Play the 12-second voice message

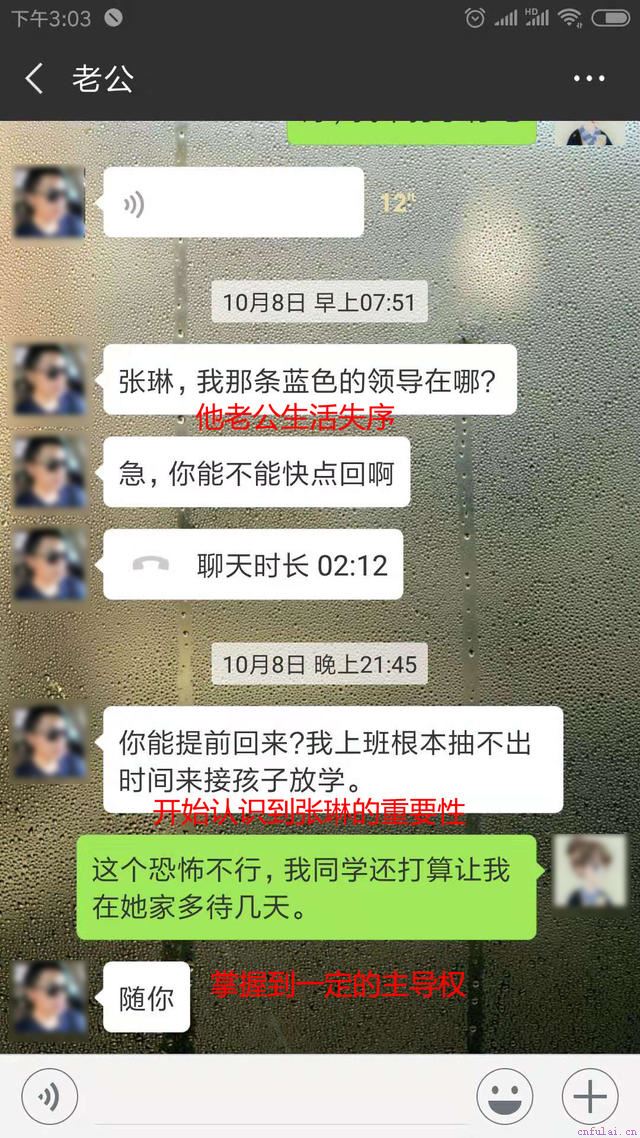tap(233, 203)
